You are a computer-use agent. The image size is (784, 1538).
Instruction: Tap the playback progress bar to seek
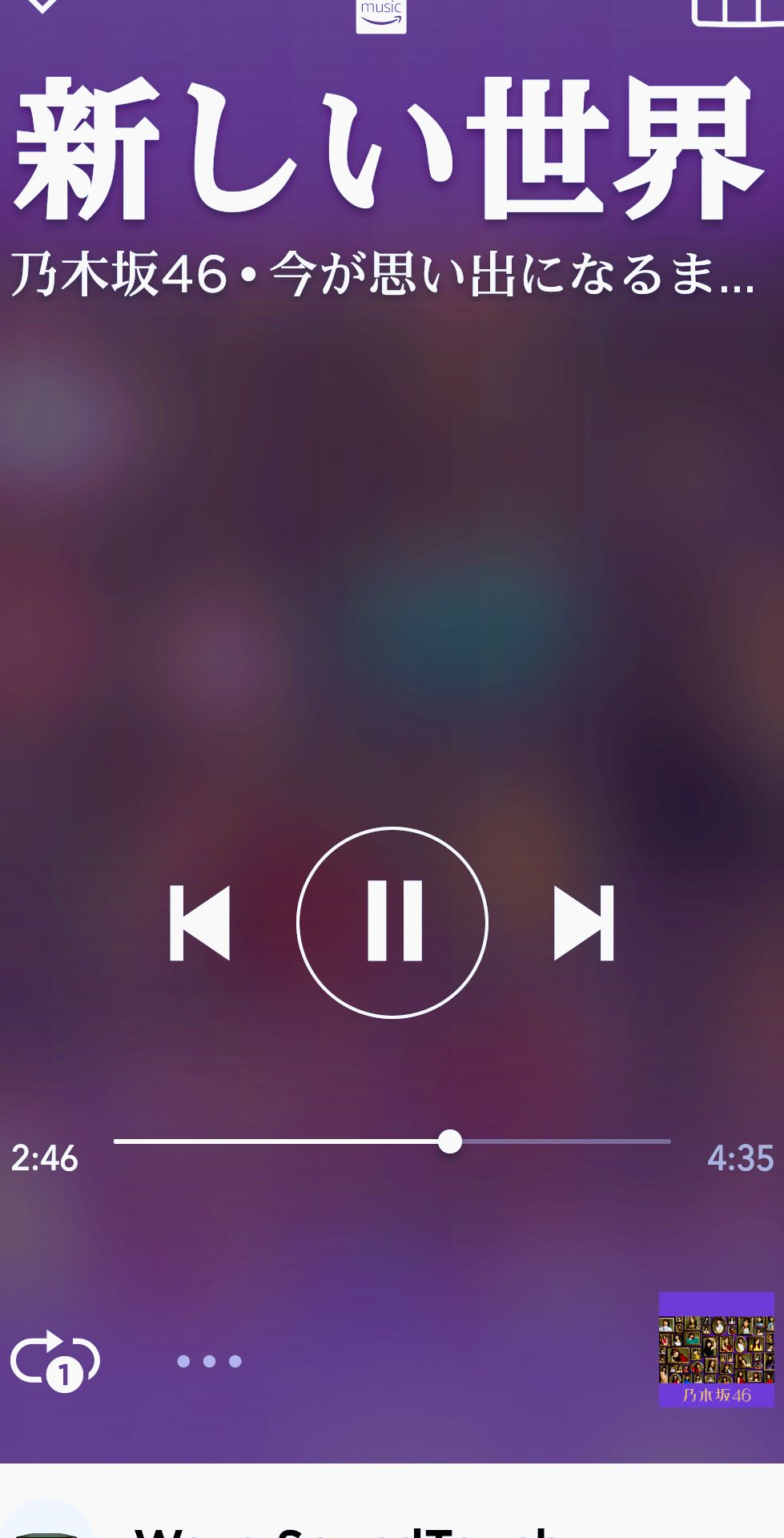pyautogui.click(x=392, y=1141)
